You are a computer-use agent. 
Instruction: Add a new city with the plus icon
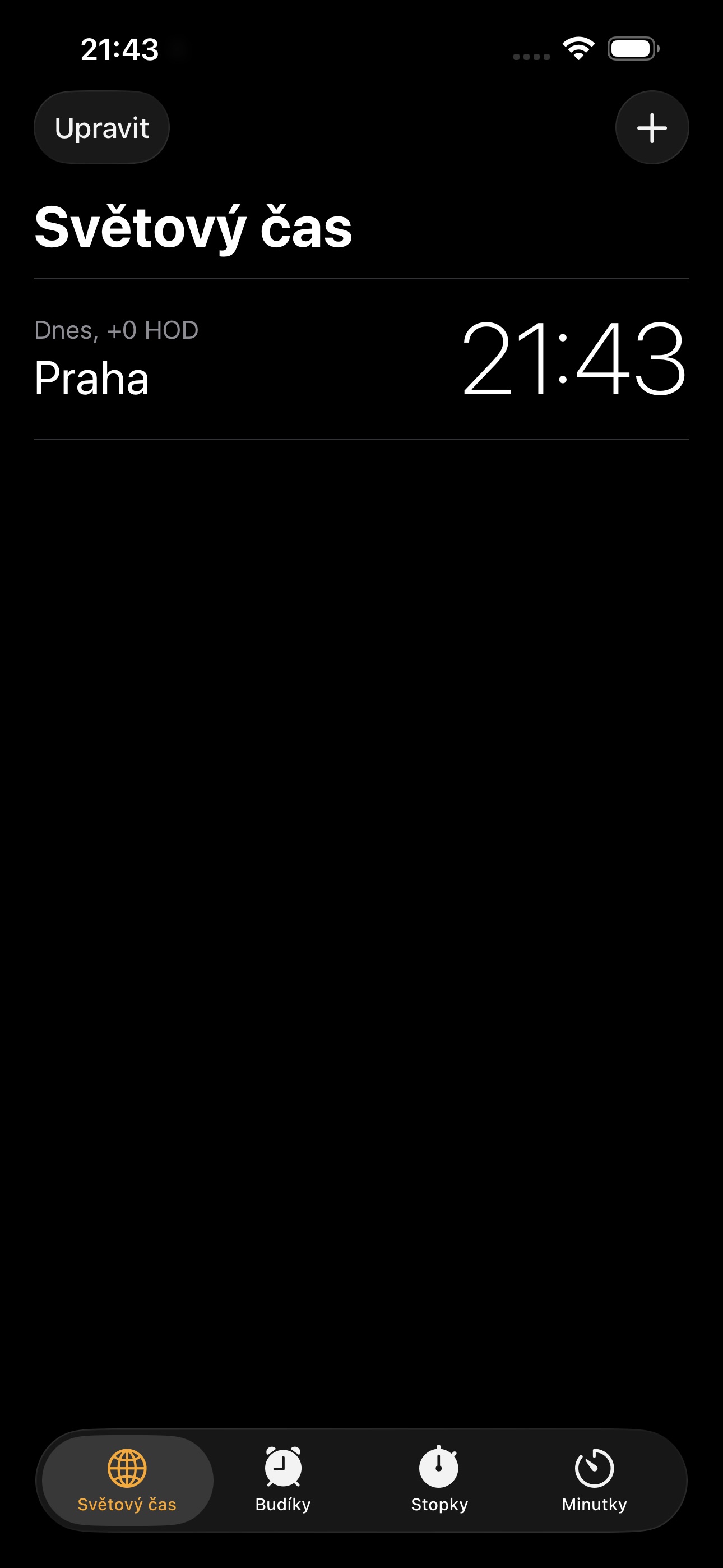coord(652,128)
